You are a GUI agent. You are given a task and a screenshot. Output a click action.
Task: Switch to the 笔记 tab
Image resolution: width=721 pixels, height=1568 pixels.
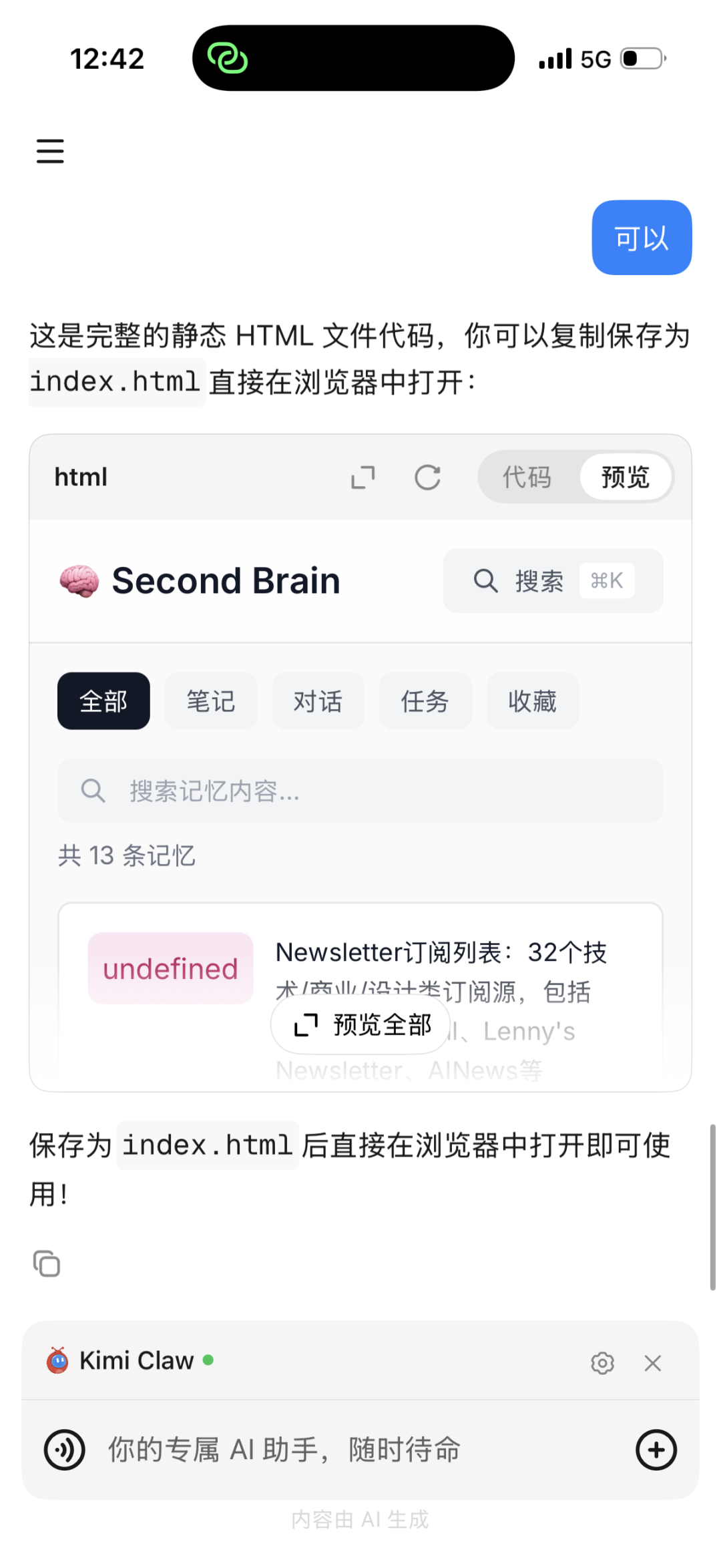pos(210,701)
